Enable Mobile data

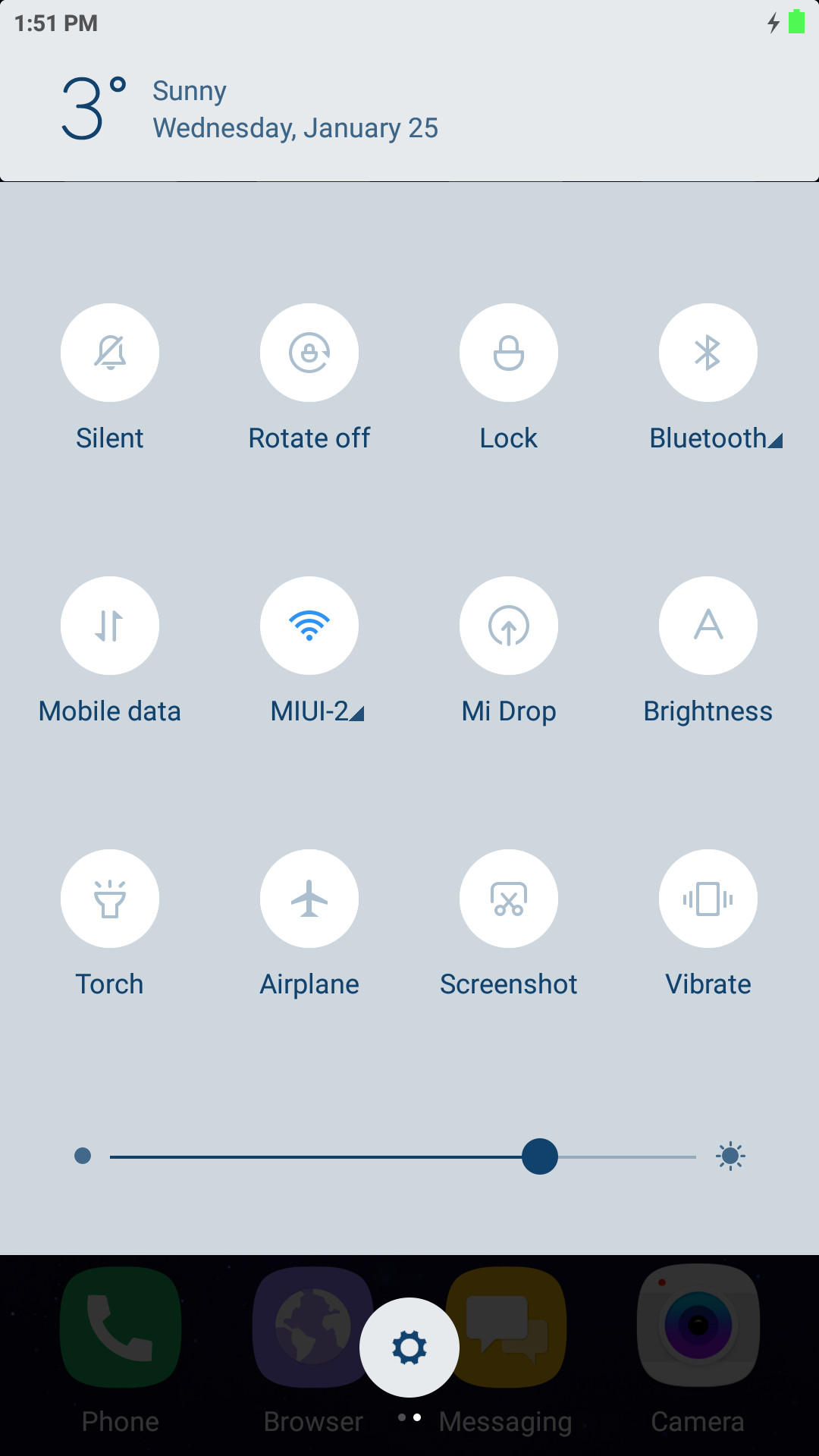[110, 626]
